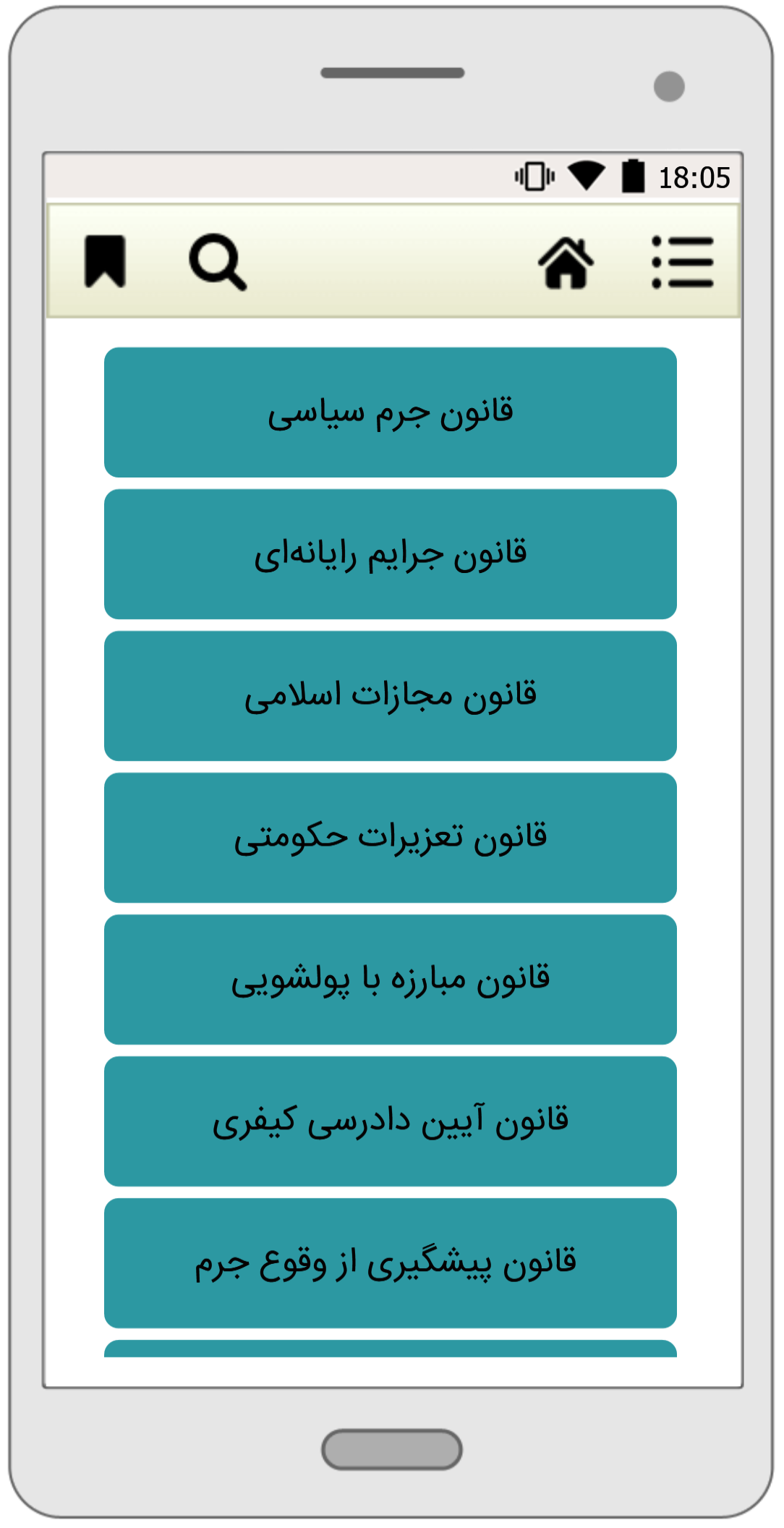The image size is (784, 1528).
Task: Open the list menu icon
Action: pyautogui.click(x=684, y=264)
